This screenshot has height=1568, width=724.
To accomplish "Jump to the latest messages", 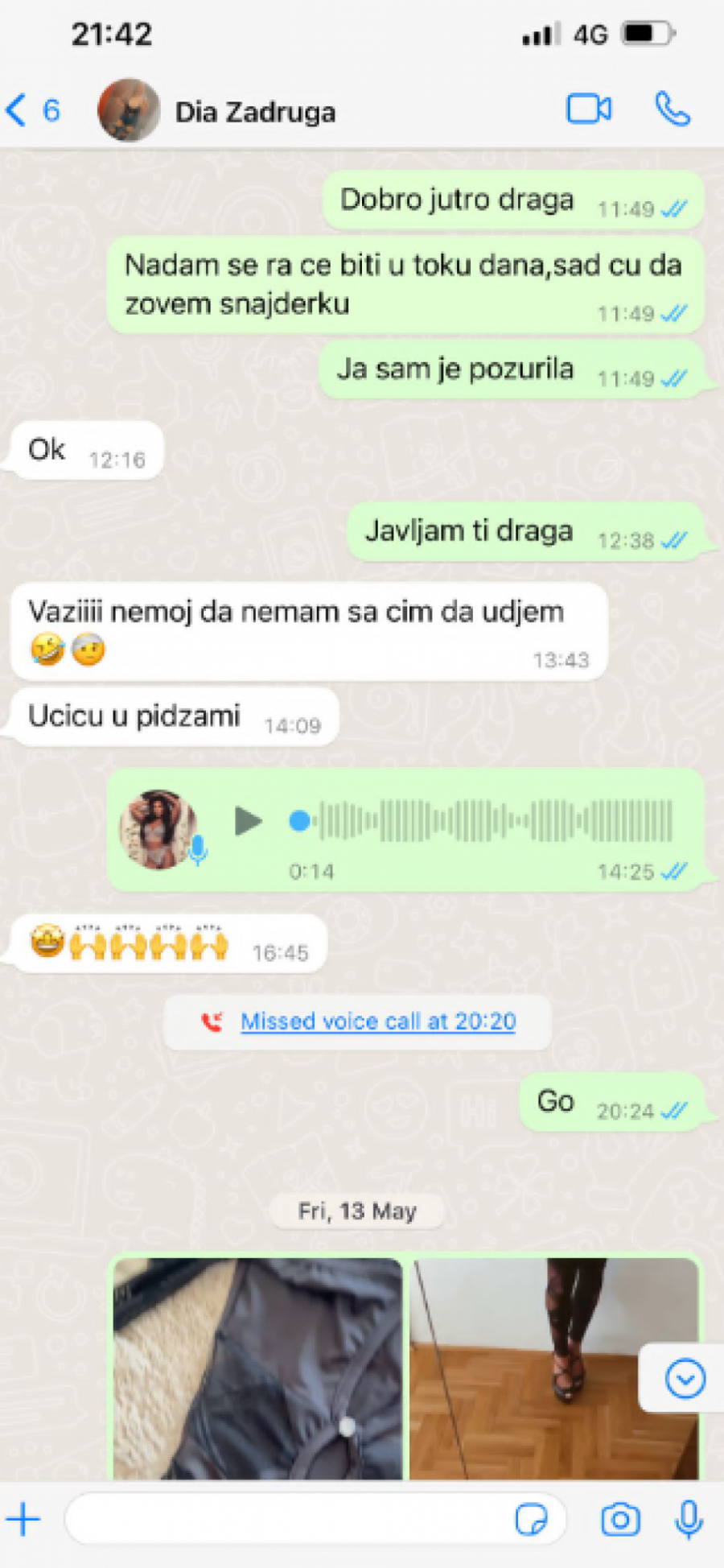I will 685,1379.
